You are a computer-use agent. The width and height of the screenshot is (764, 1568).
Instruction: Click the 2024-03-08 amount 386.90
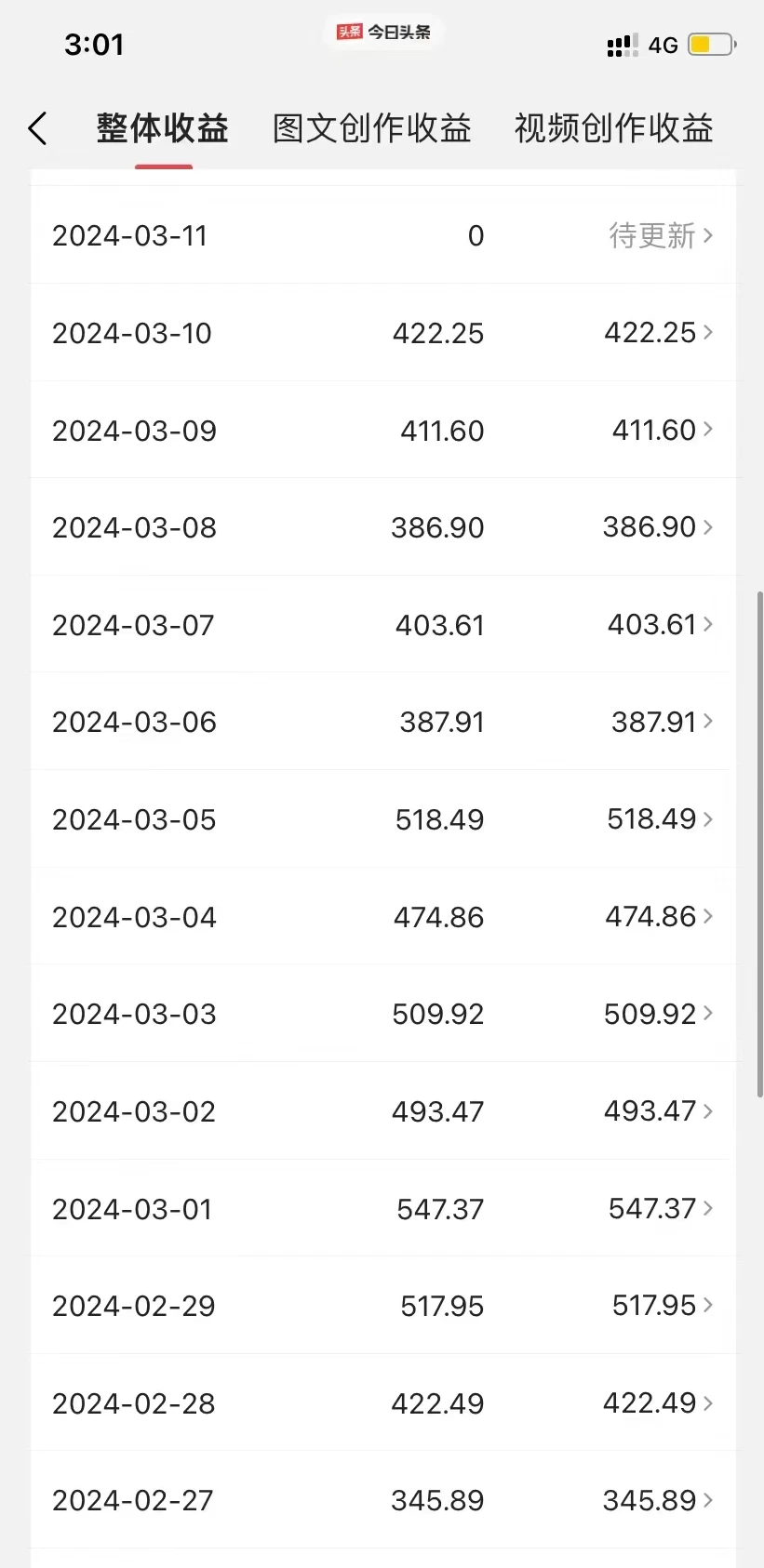(436, 527)
